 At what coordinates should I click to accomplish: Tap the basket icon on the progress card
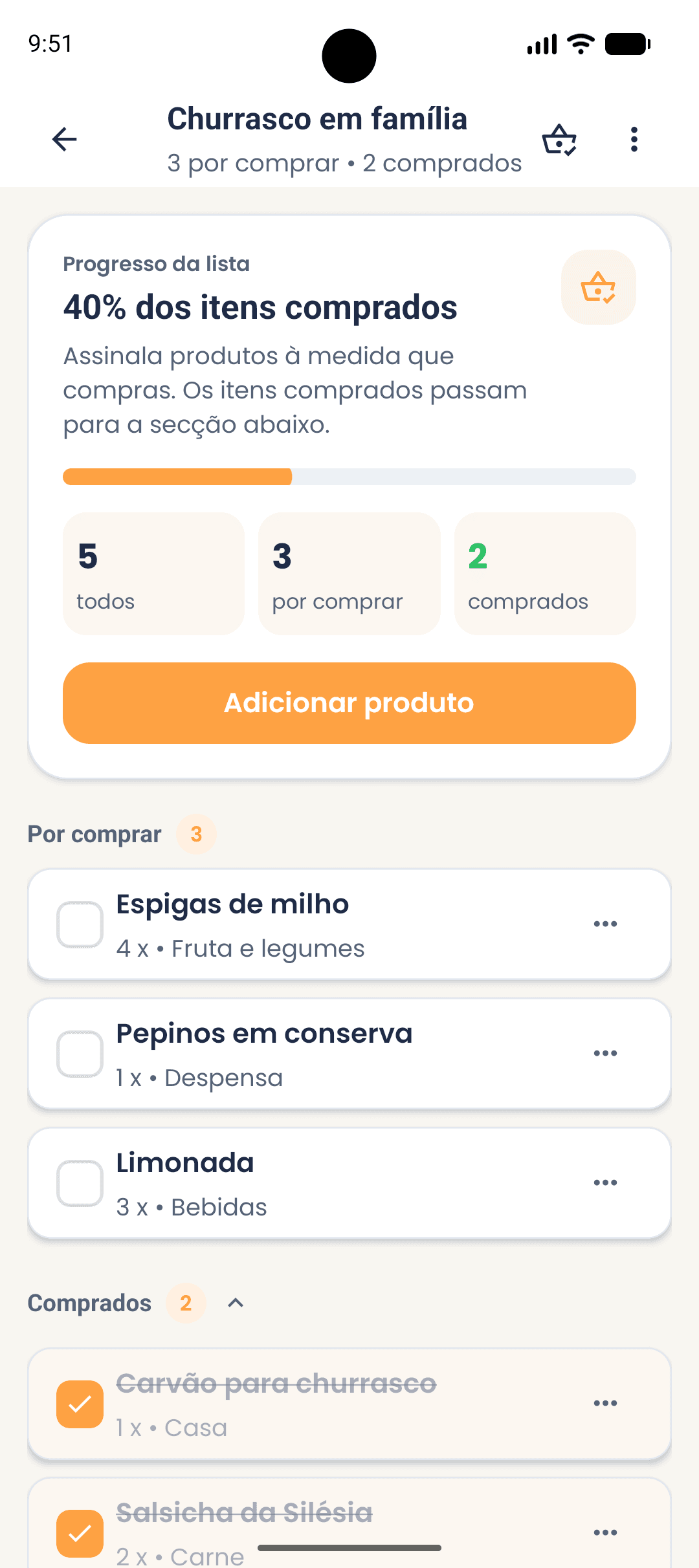[598, 287]
